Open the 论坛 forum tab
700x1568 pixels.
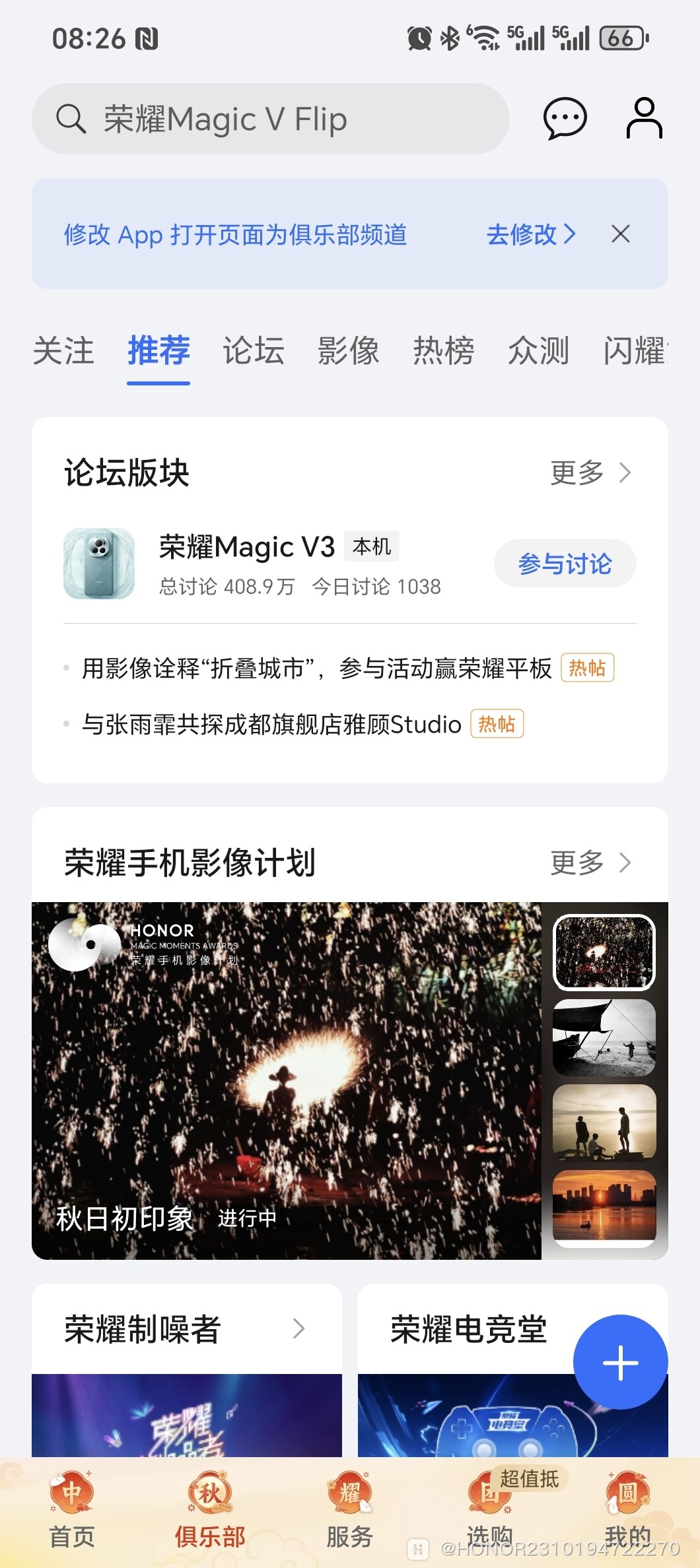coord(252,350)
